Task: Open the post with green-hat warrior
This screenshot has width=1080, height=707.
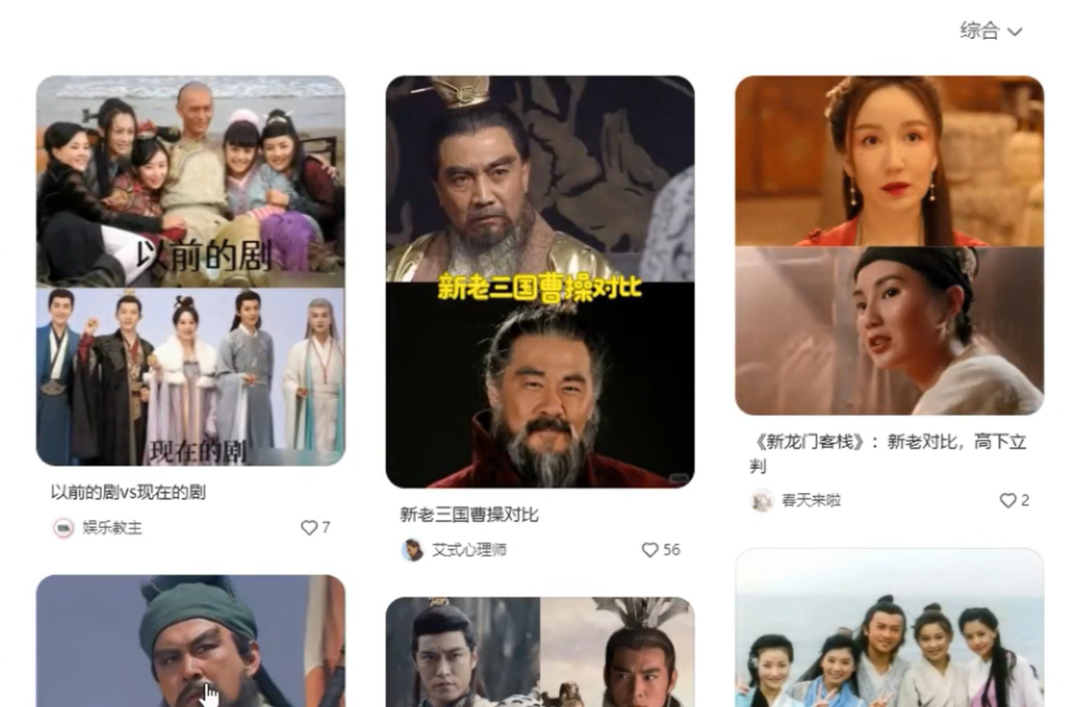Action: point(190,640)
